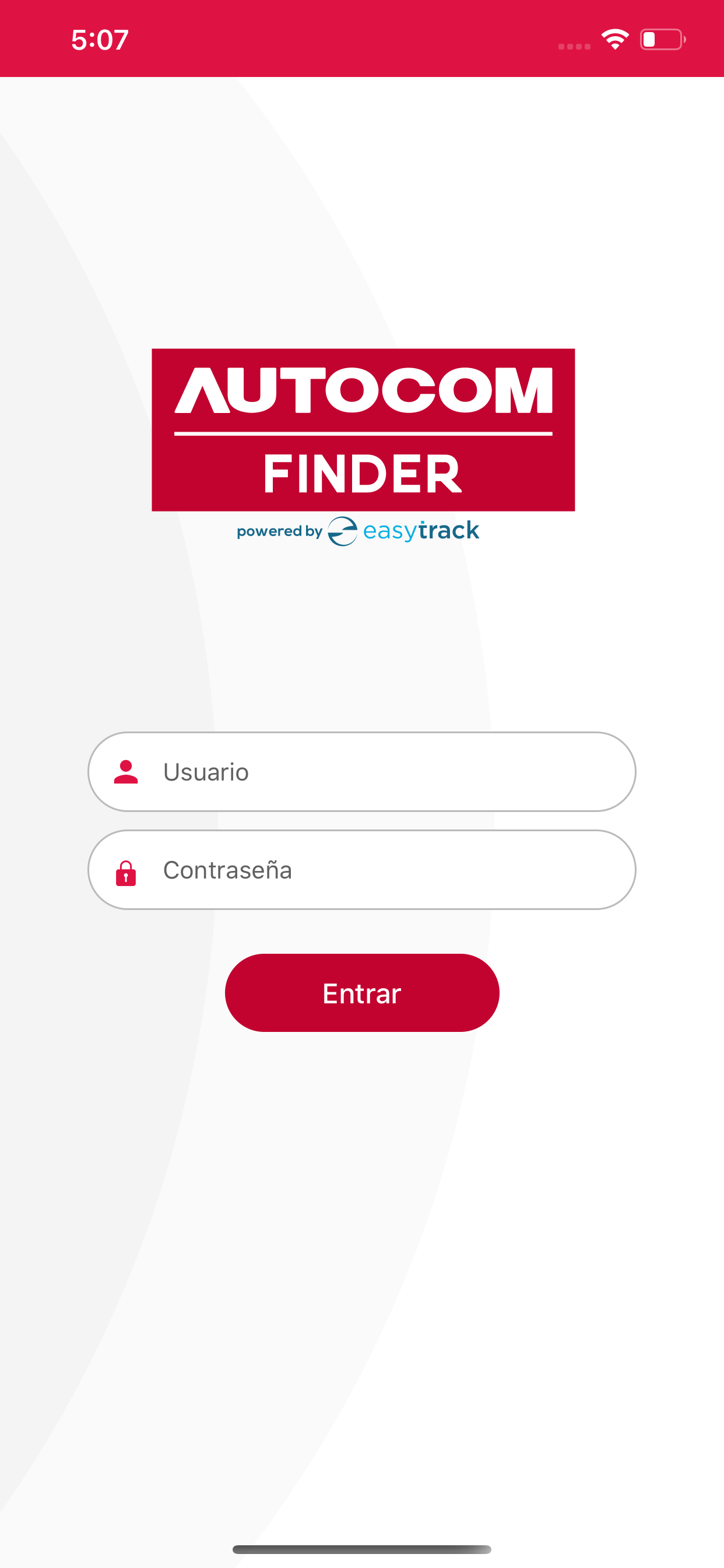This screenshot has width=724, height=1568.
Task: Click the easytrack circular logo
Action: [x=343, y=531]
